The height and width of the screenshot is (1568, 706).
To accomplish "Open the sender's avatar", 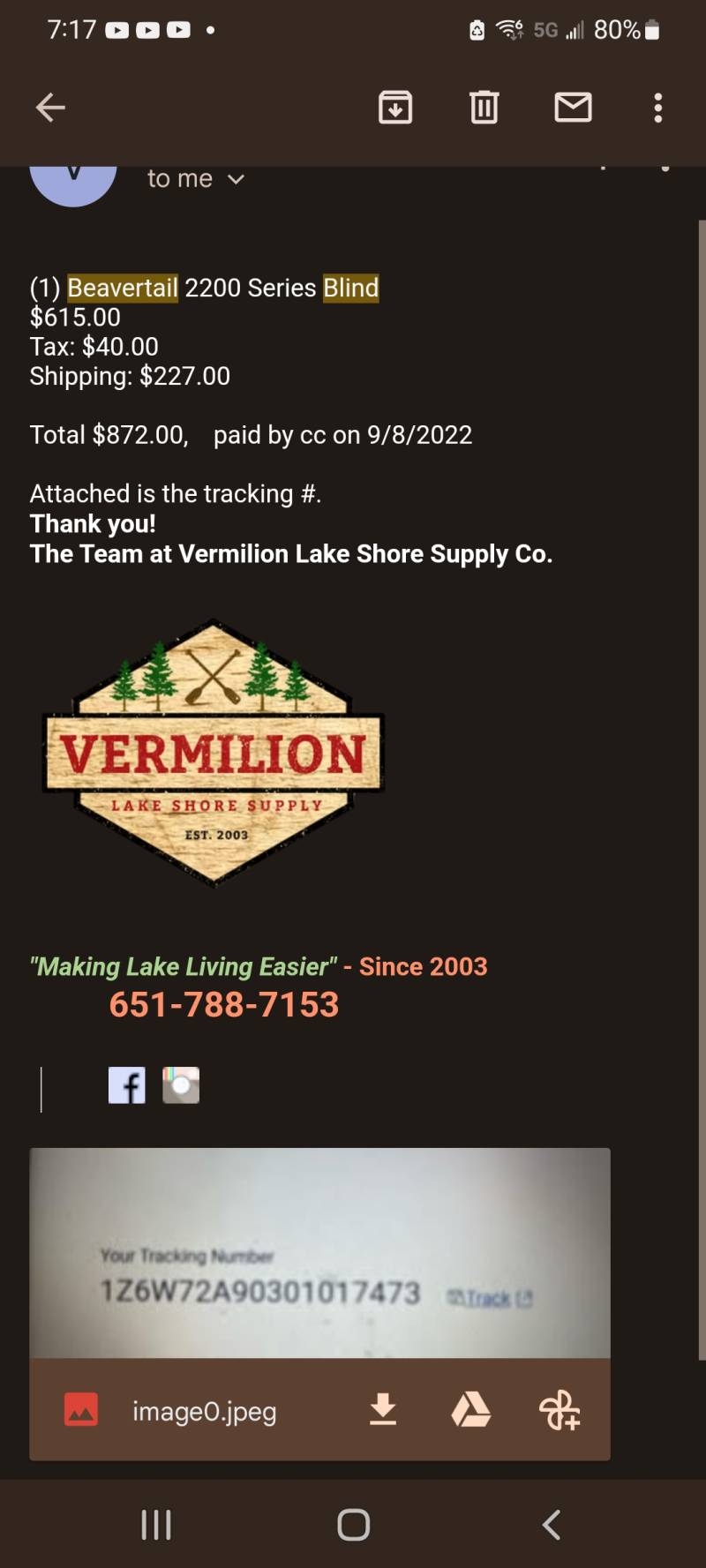I will point(73,179).
